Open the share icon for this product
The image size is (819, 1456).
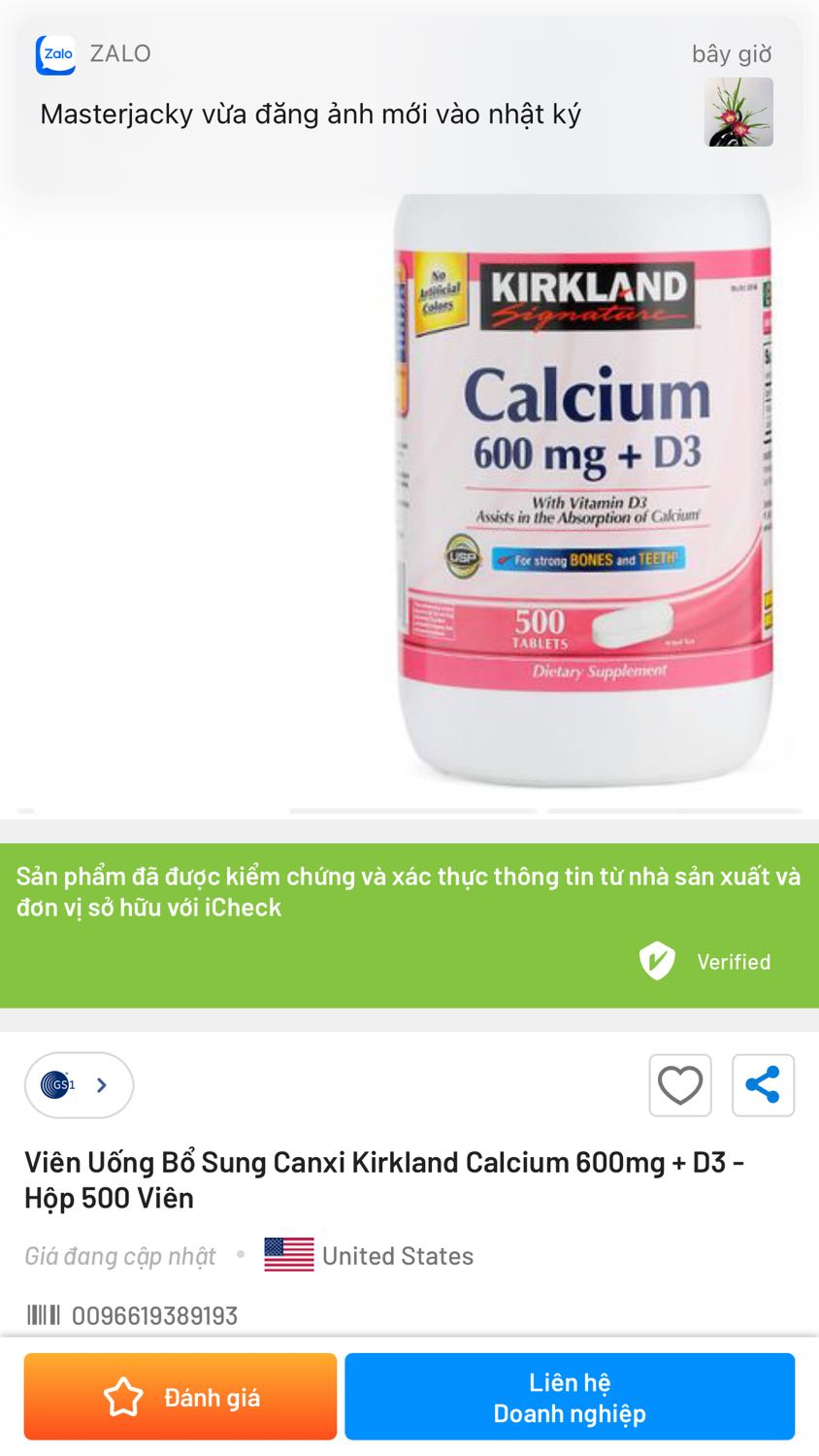(x=763, y=1085)
